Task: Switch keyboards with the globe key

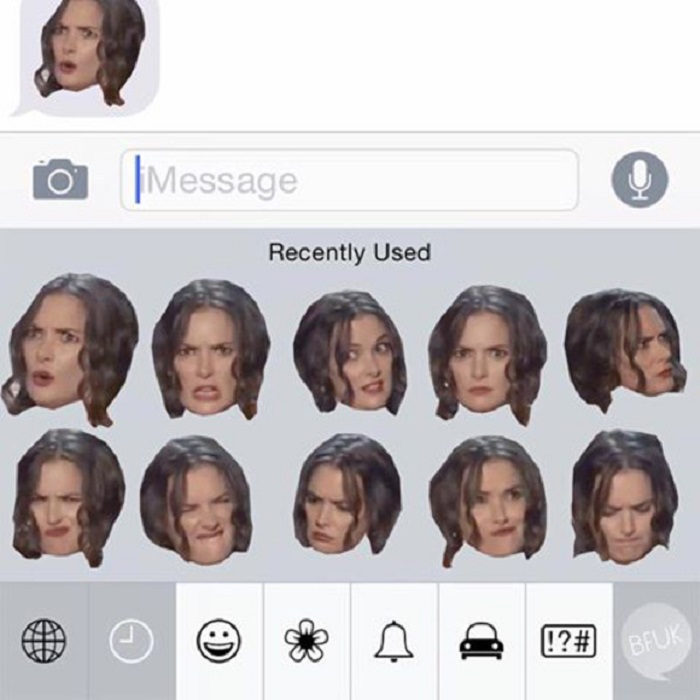Action: pos(44,641)
